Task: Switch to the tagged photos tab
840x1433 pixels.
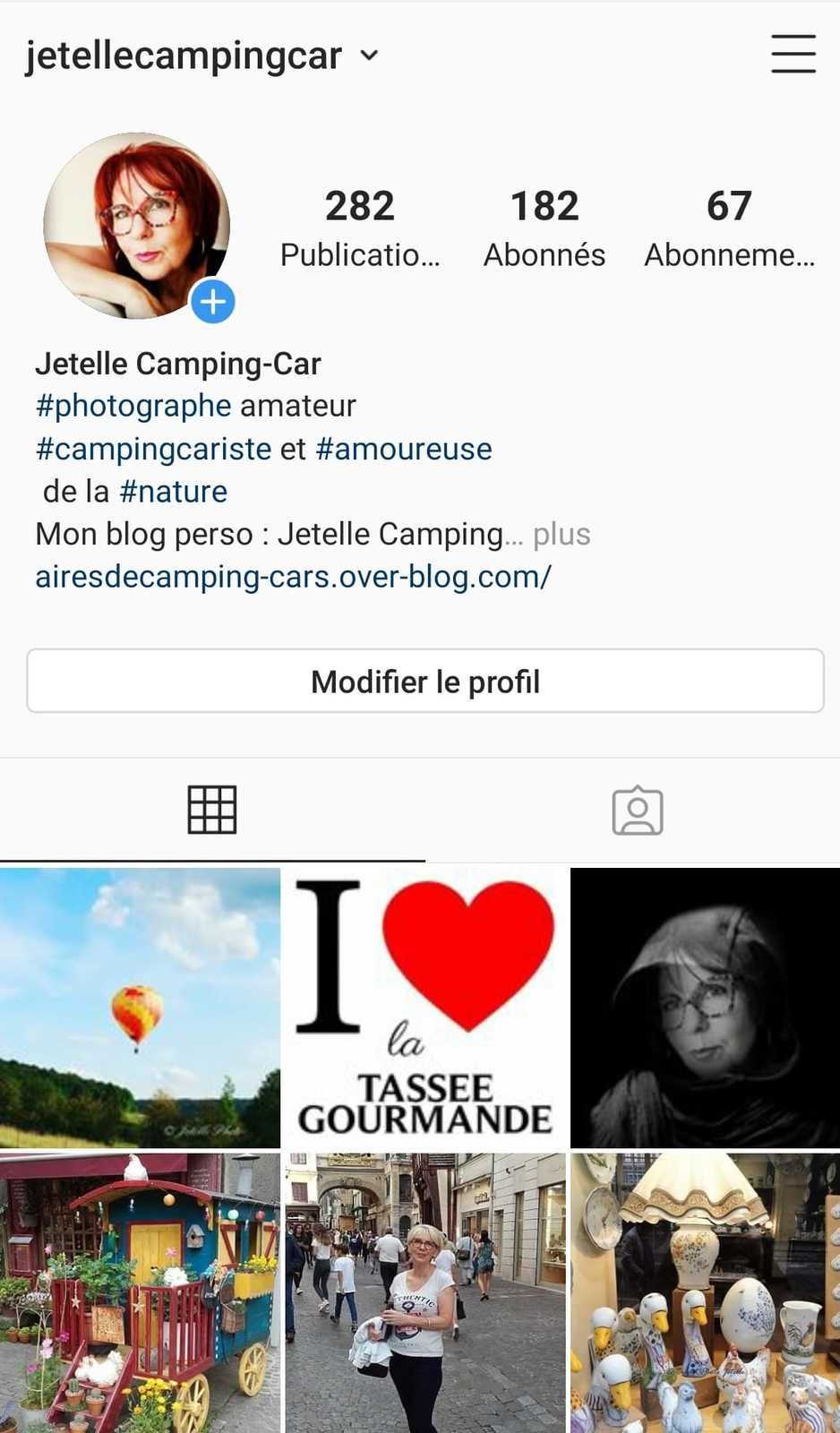Action: [638, 810]
